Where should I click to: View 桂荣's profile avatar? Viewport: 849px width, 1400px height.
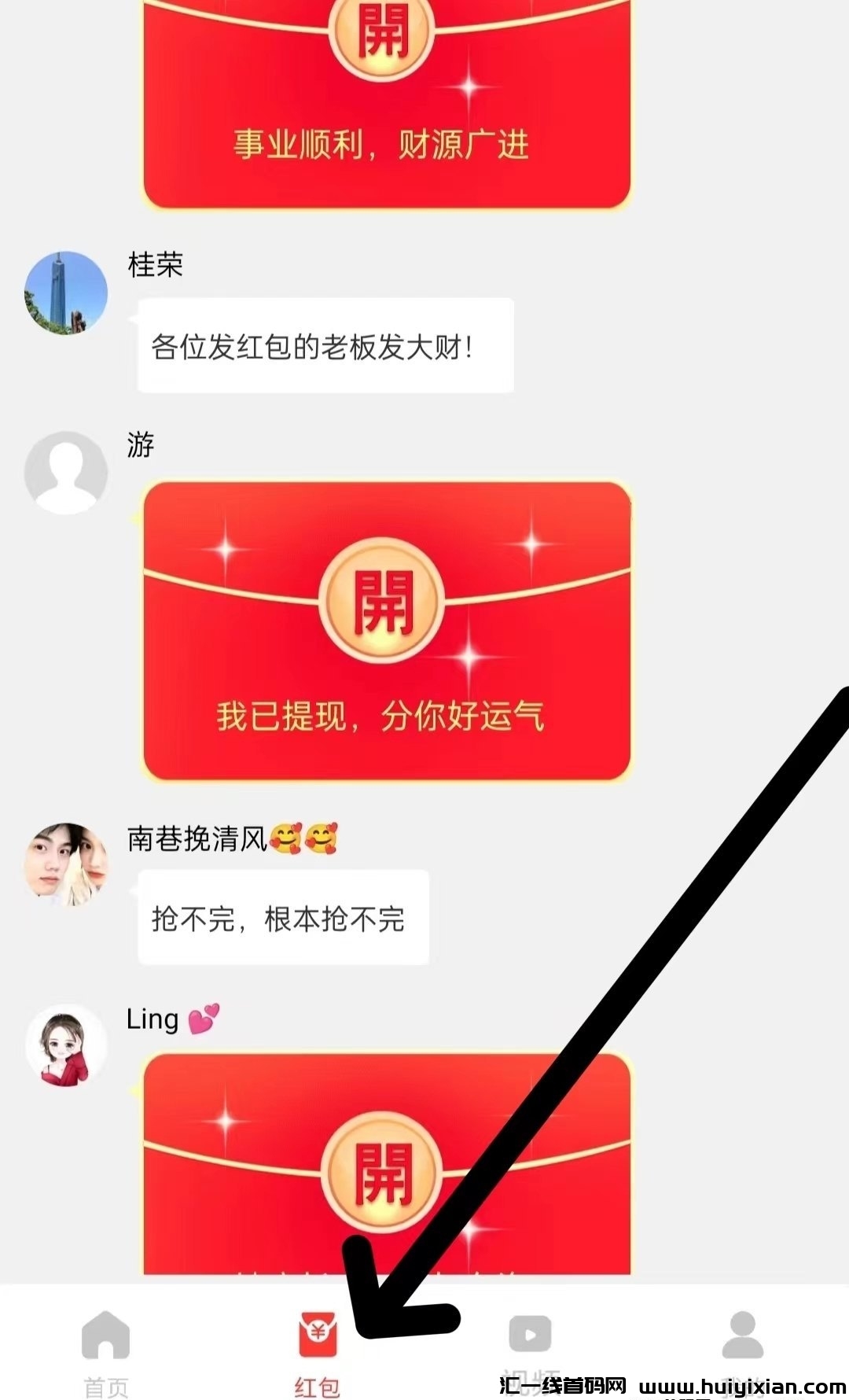click(66, 293)
